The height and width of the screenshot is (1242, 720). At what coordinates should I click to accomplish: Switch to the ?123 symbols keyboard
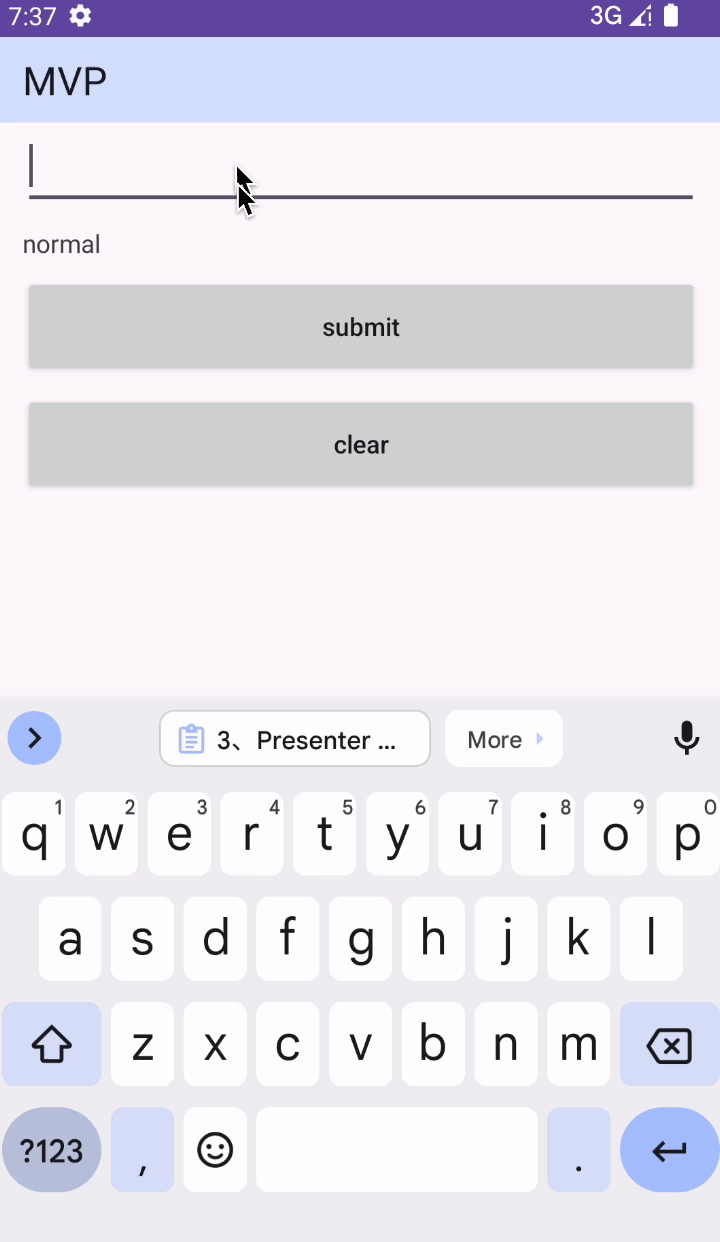(x=52, y=1150)
